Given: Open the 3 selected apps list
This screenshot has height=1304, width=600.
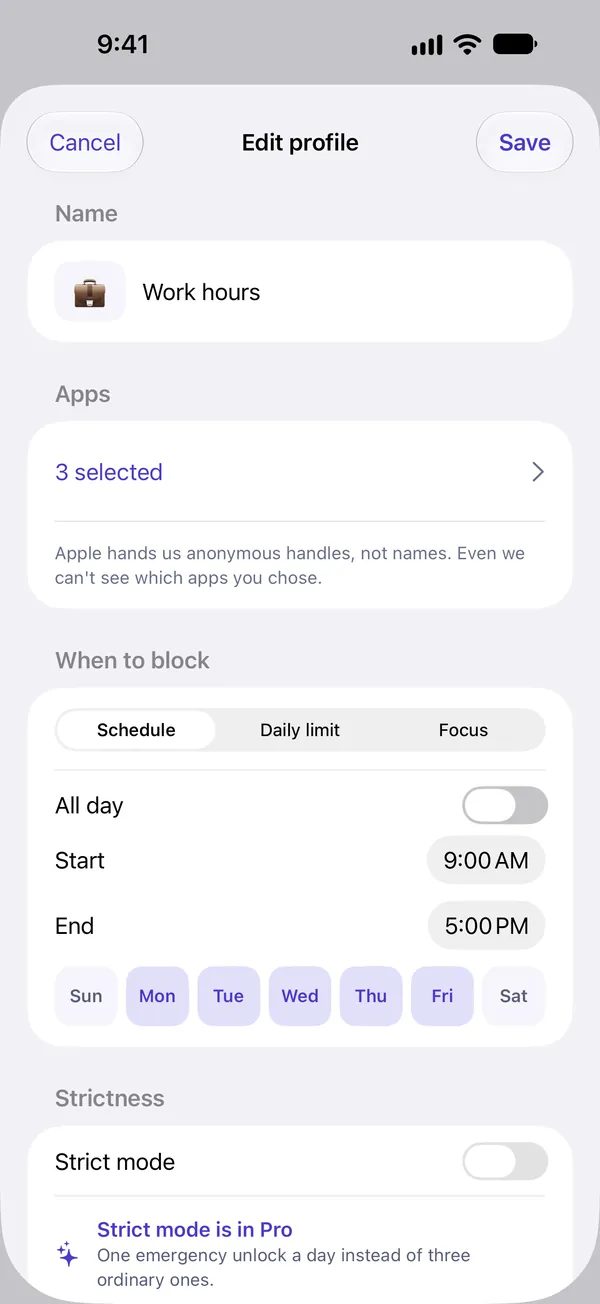Looking at the screenshot, I should [300, 472].
